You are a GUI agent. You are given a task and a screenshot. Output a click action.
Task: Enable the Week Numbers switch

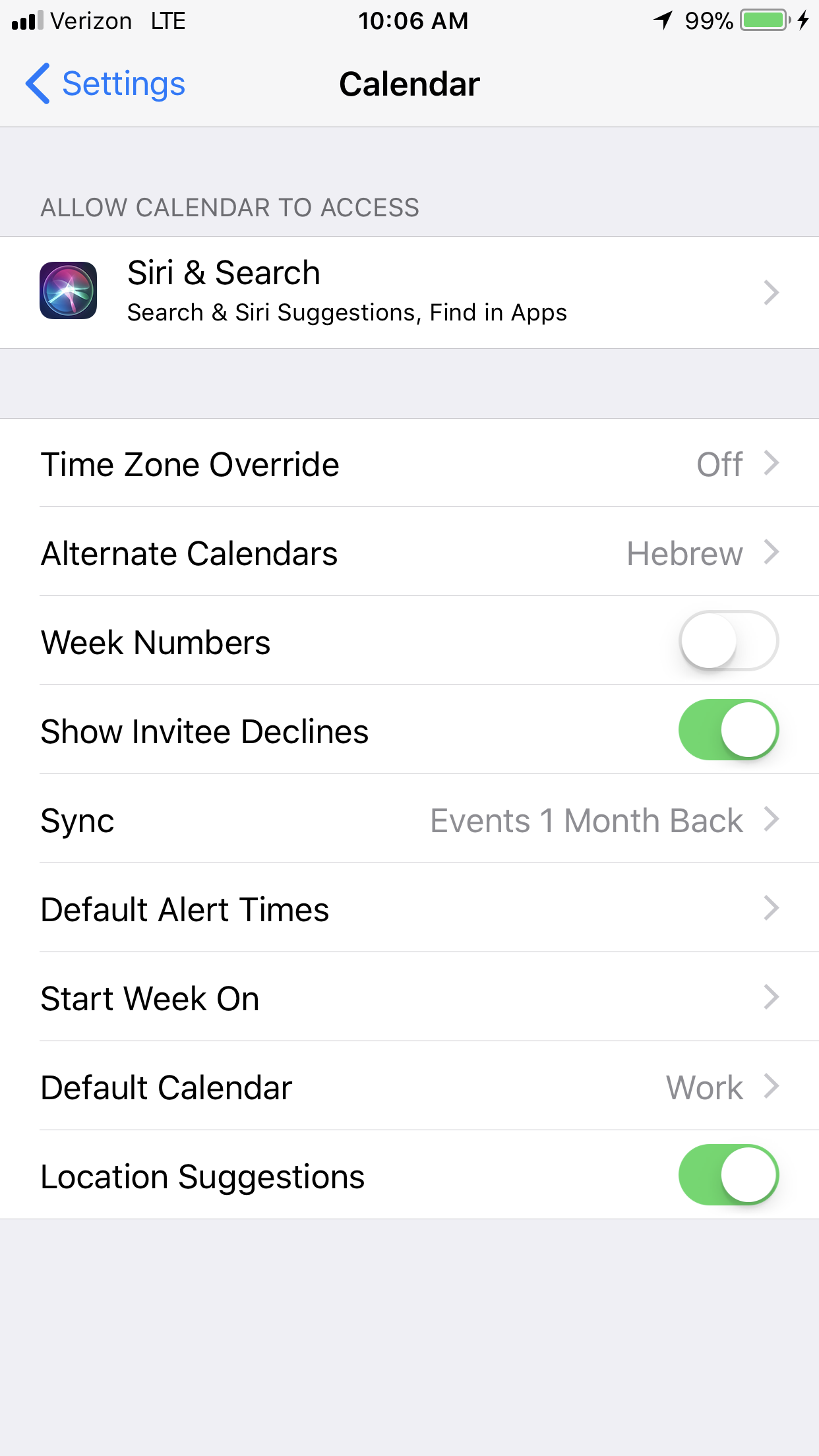point(728,641)
